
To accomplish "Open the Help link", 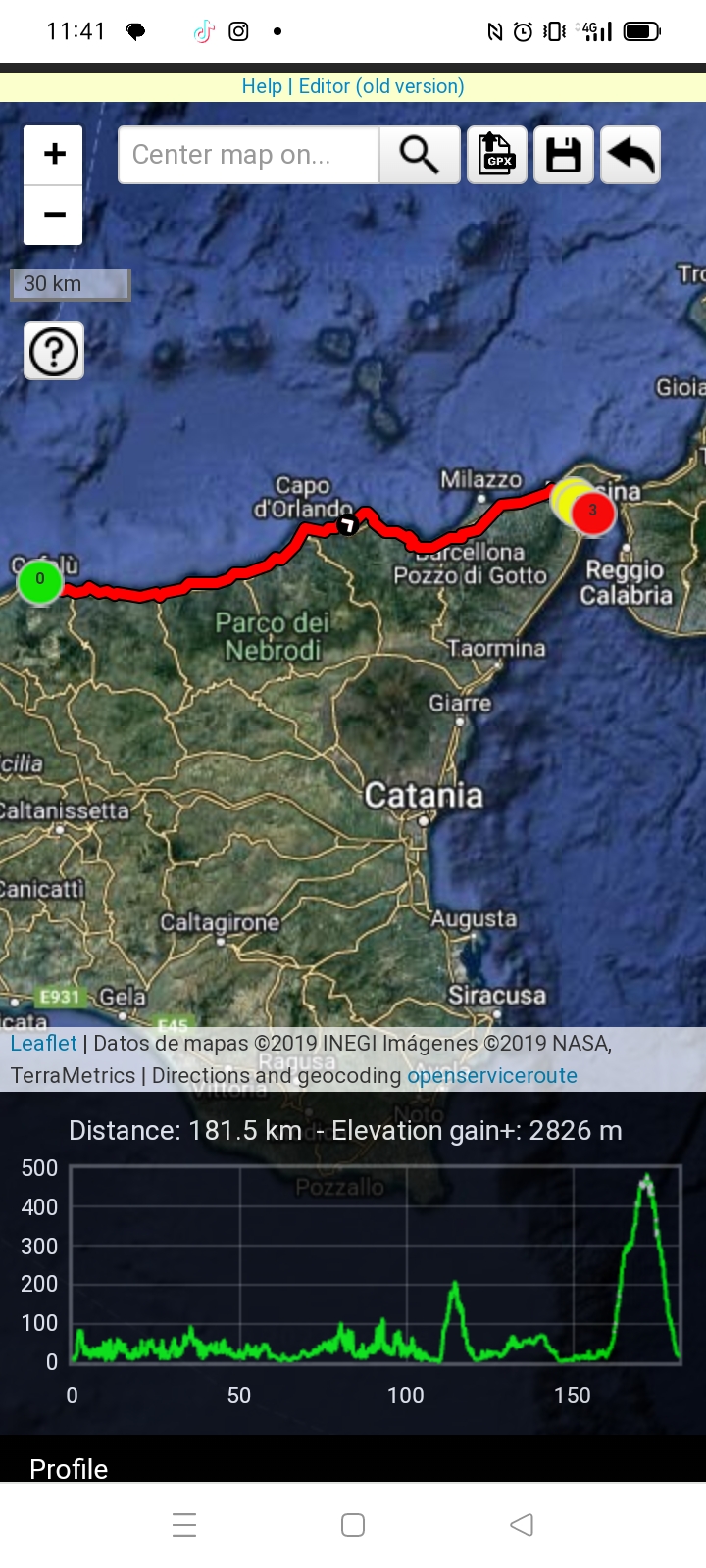I will click(262, 86).
